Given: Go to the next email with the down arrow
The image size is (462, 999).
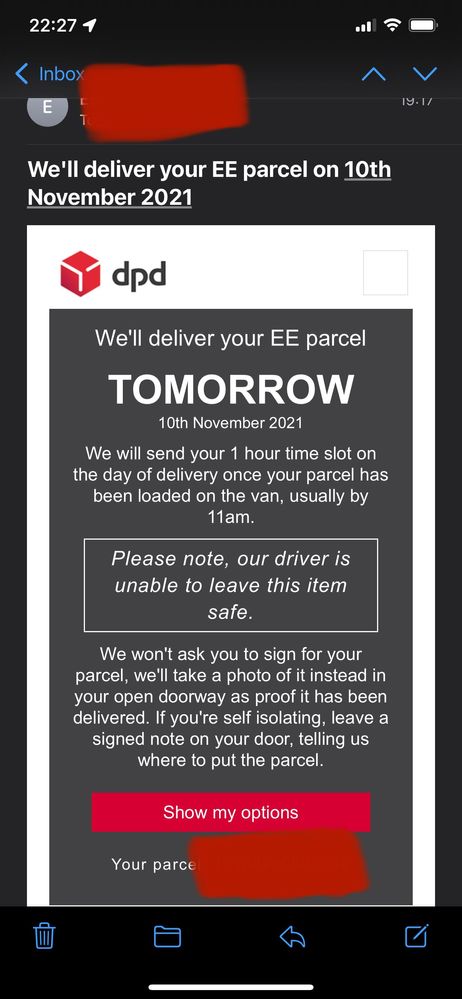Looking at the screenshot, I should pyautogui.click(x=424, y=74).
